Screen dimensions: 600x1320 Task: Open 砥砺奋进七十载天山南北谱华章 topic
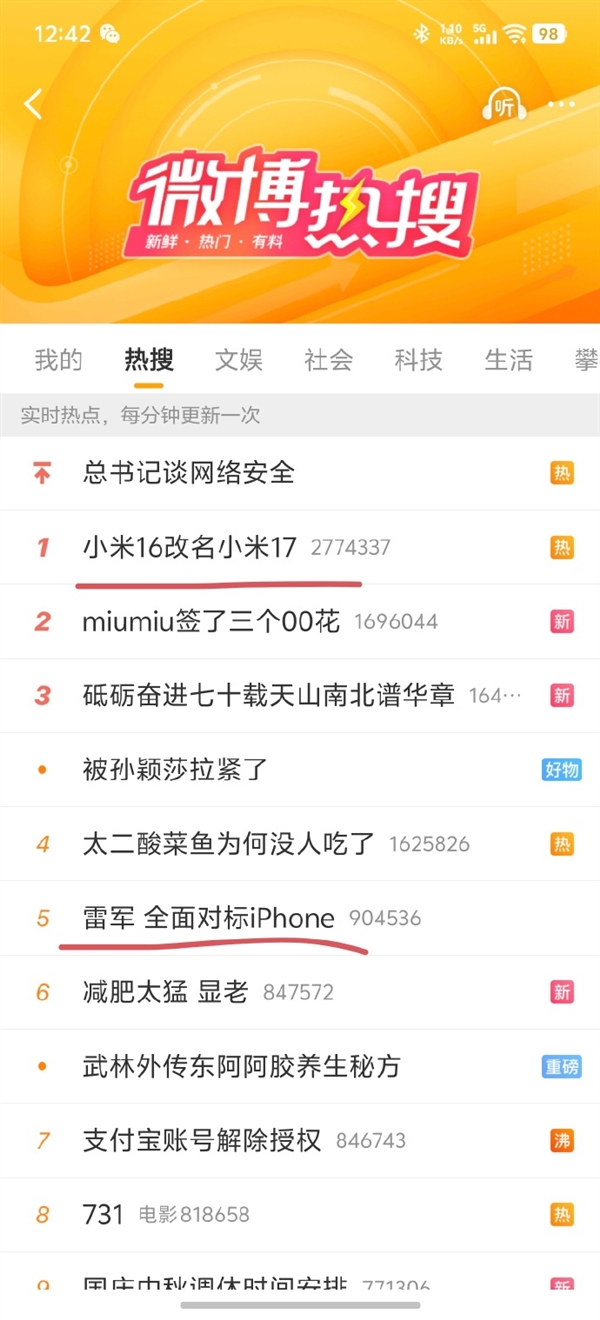click(x=268, y=695)
